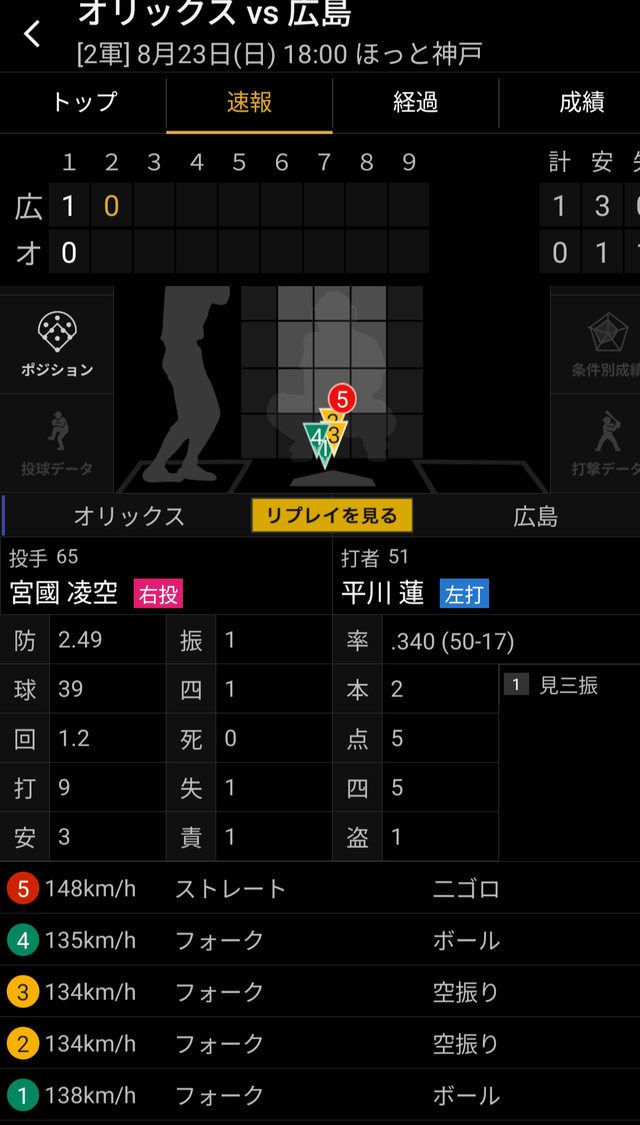Select the 広島 team side

coord(535,516)
